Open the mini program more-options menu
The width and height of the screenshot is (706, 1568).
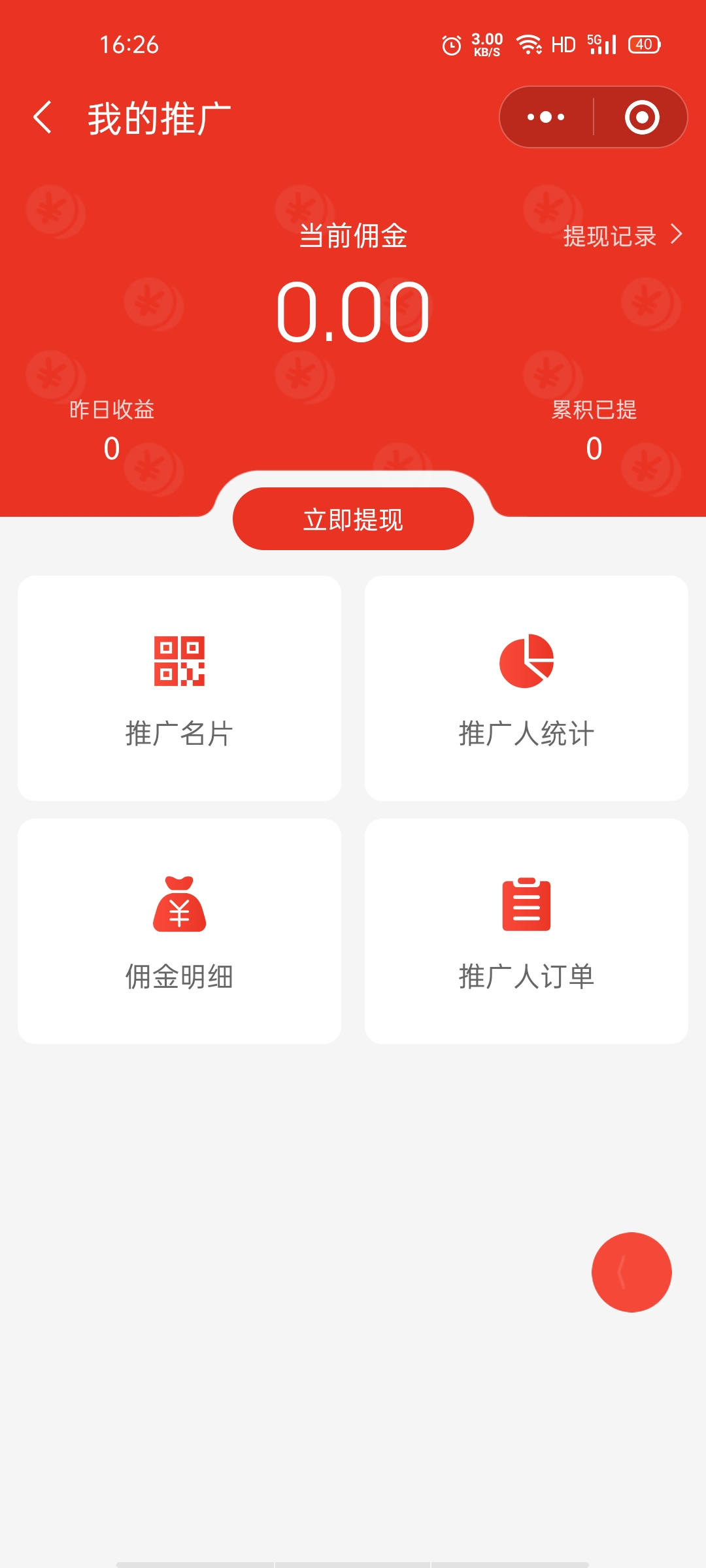coord(546,118)
